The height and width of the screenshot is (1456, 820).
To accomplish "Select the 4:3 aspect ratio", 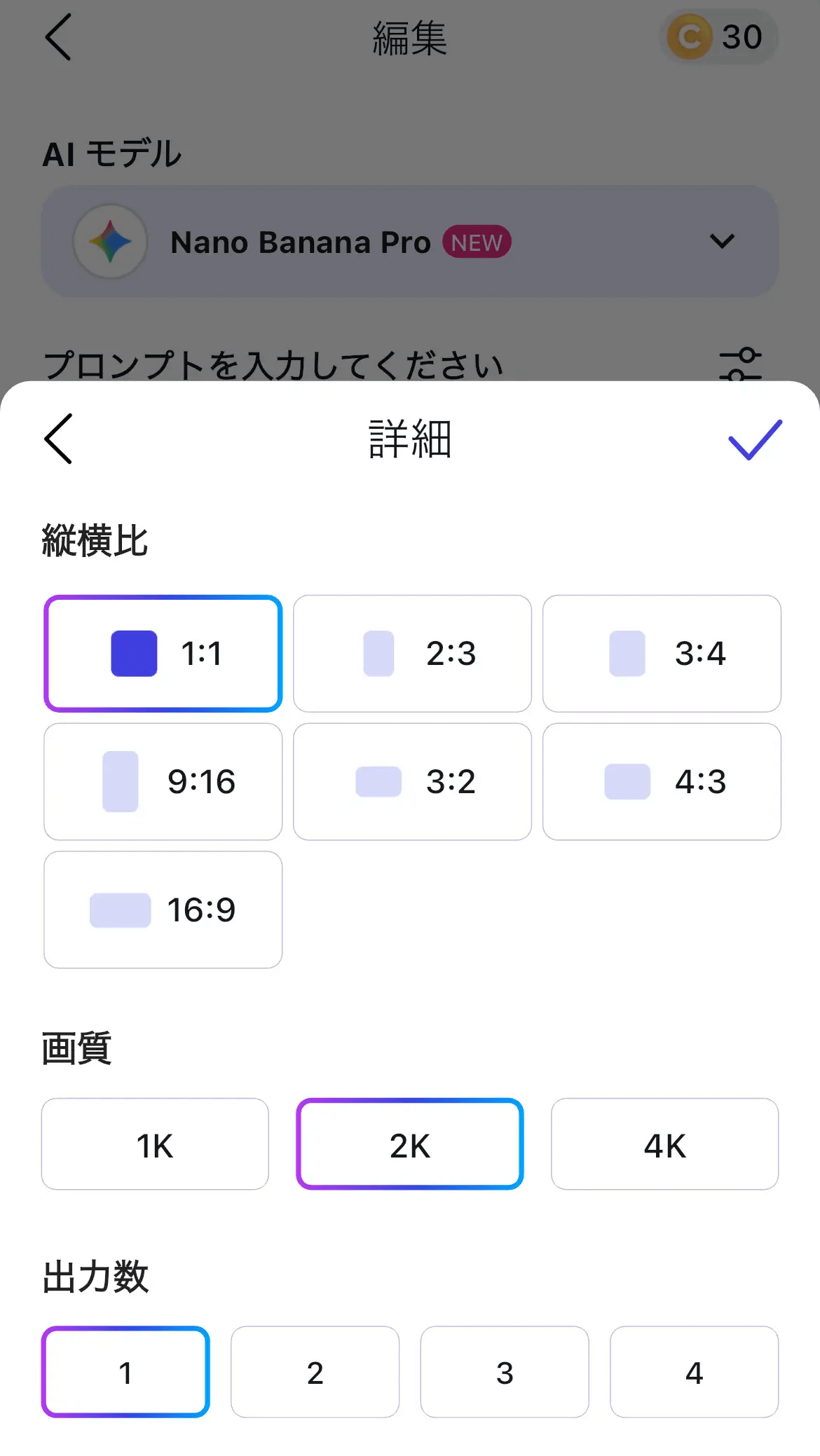I will click(x=662, y=781).
